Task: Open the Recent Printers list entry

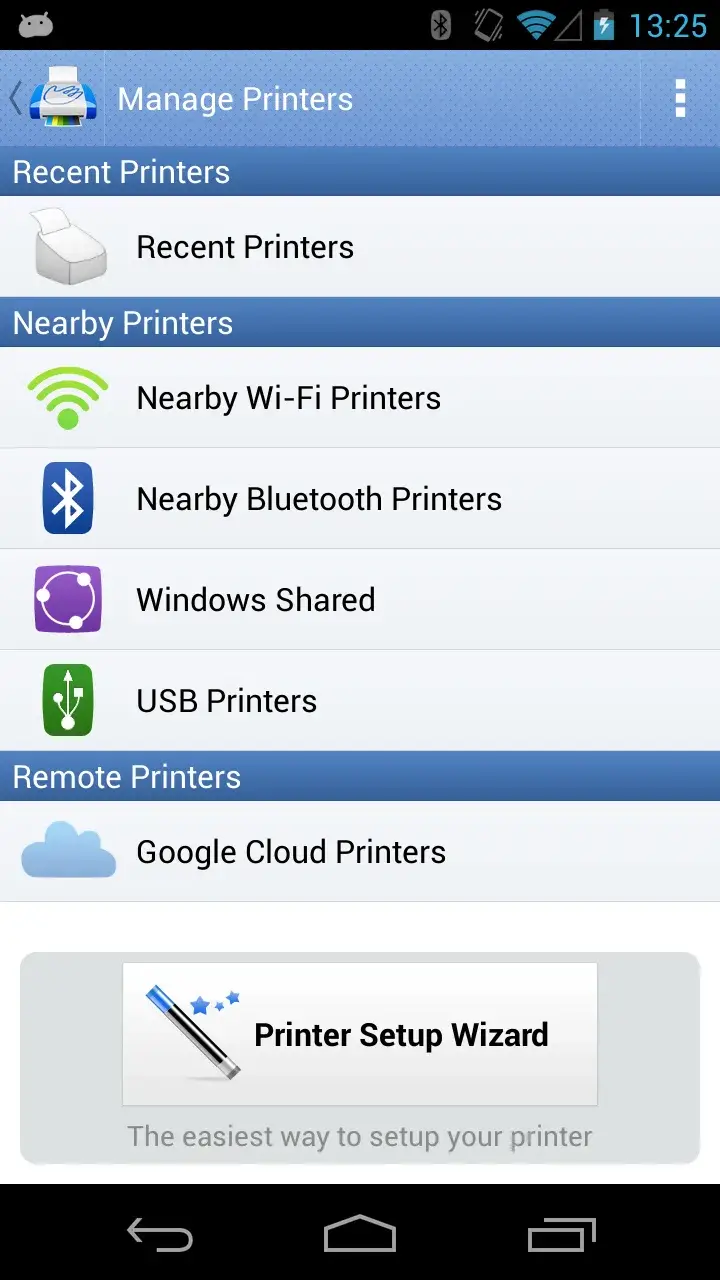Action: point(360,246)
